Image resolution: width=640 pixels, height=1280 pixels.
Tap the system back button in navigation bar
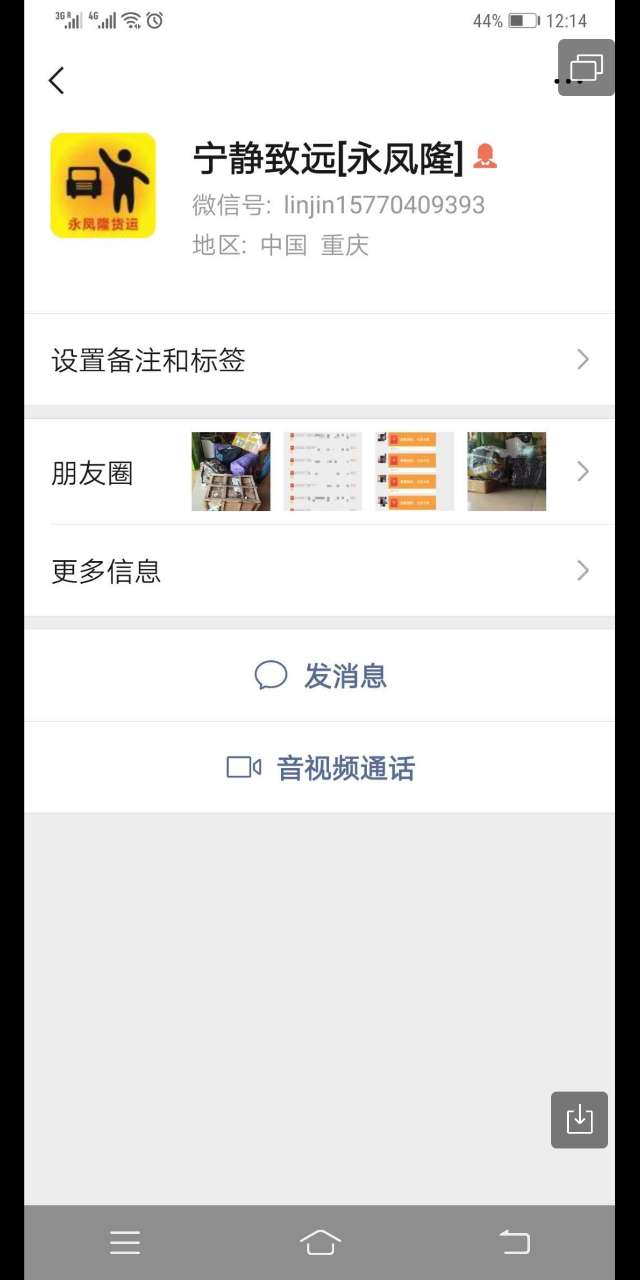515,1243
